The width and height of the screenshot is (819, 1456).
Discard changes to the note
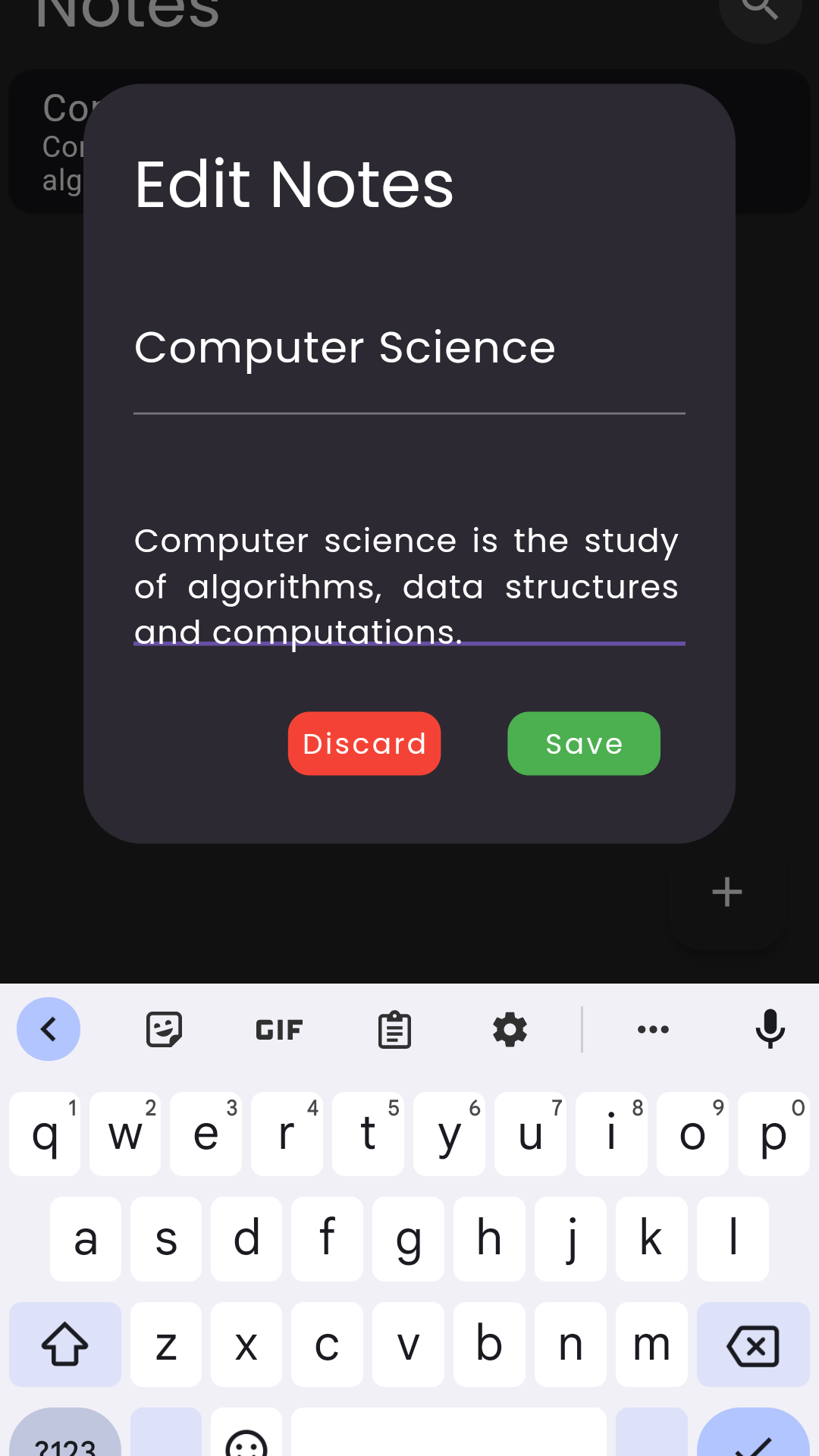click(364, 744)
